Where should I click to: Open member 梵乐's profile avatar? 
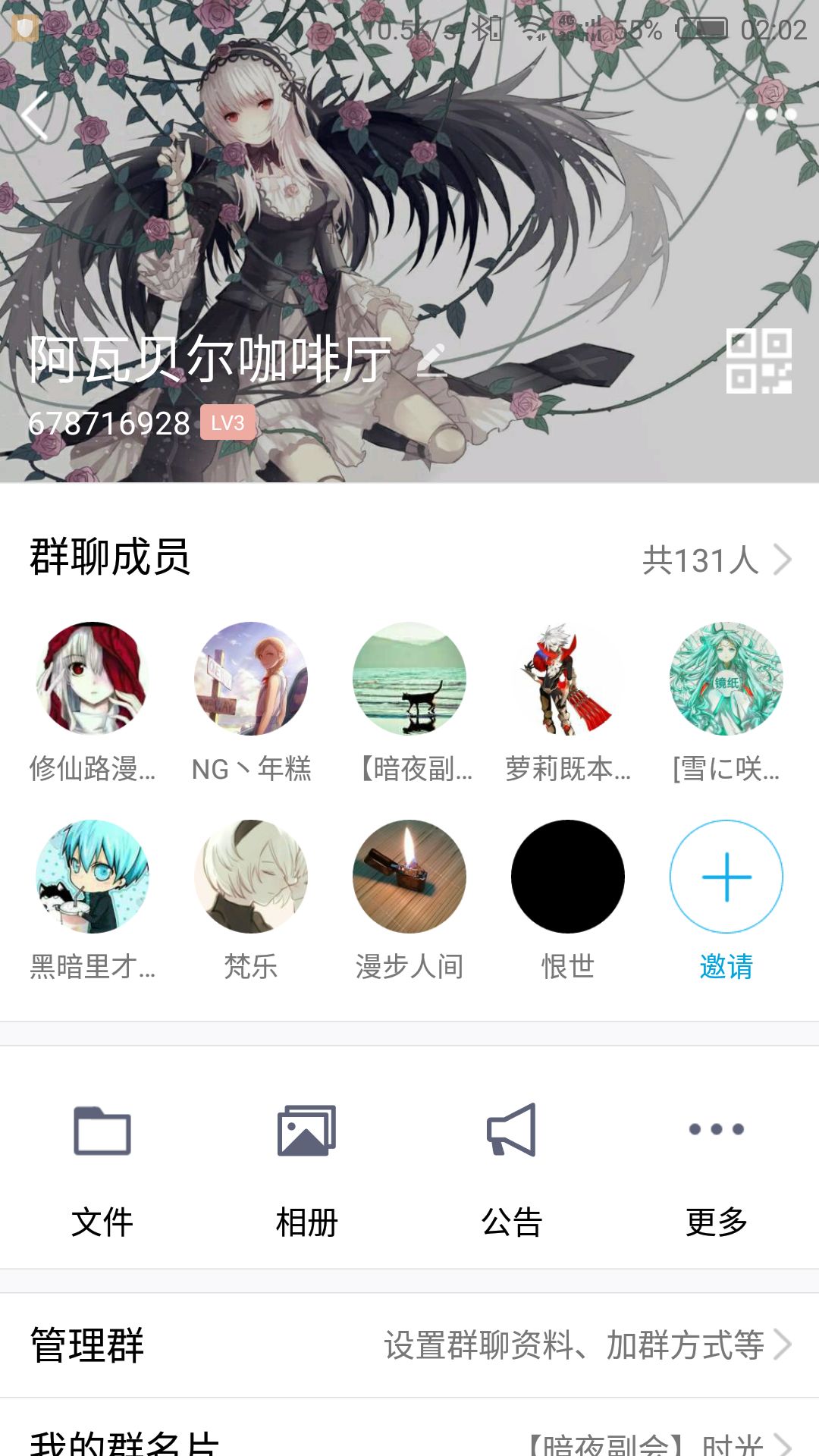[250, 876]
